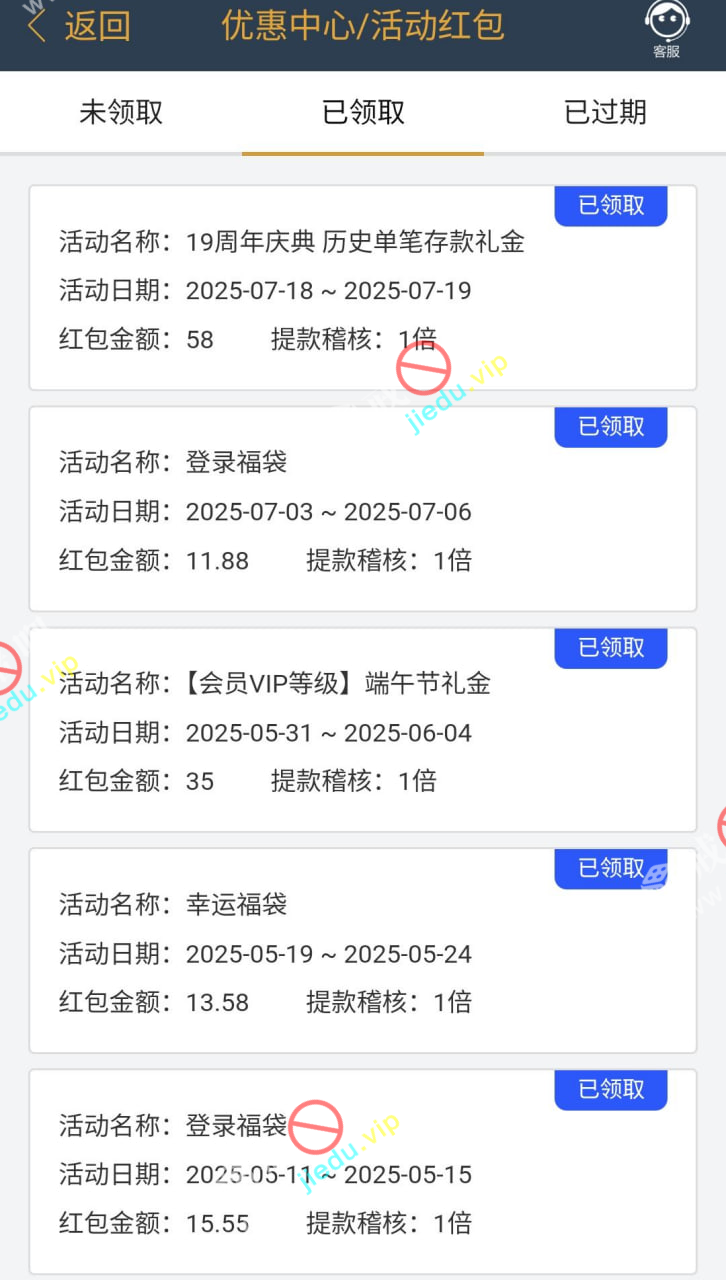Tap the 返回 back button
The image size is (726, 1280).
[80, 27]
